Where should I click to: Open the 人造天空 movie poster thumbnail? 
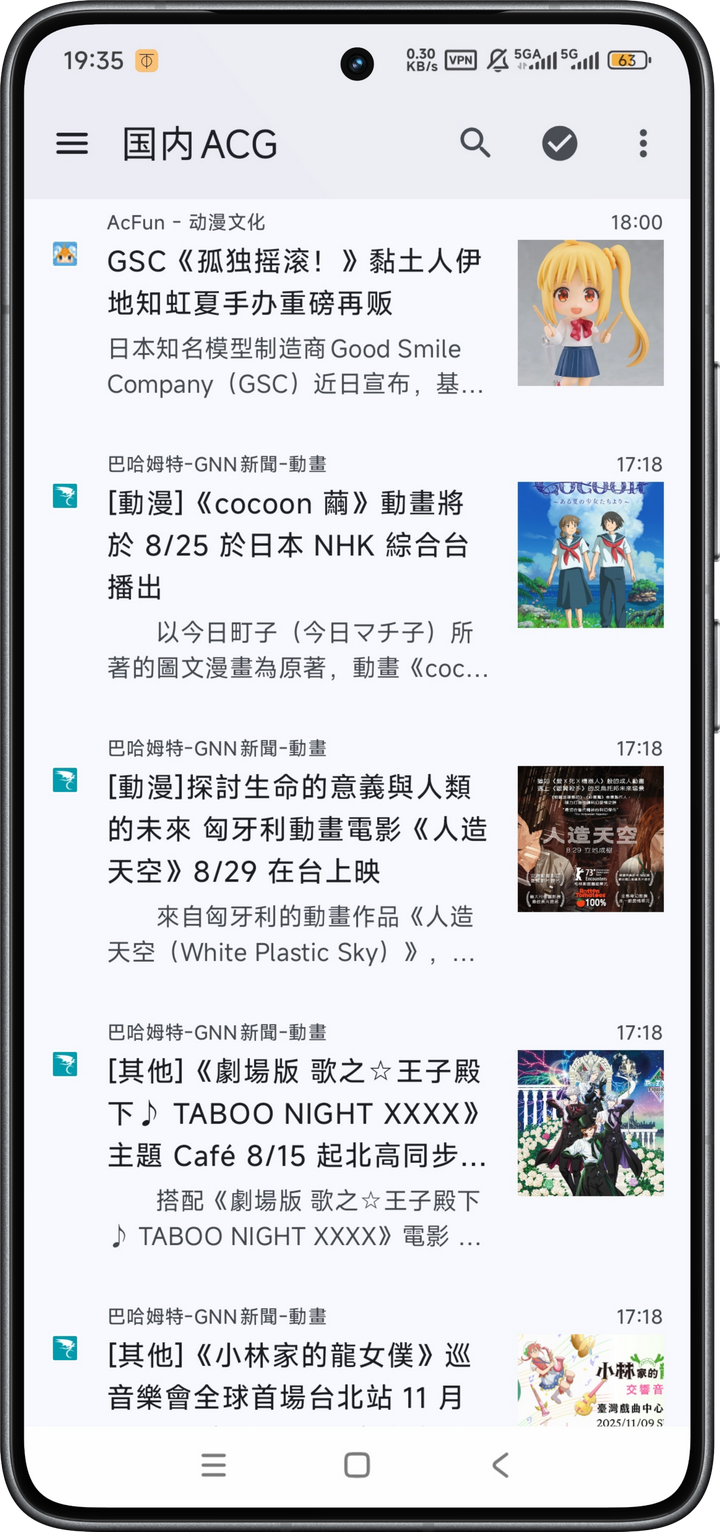coord(589,838)
